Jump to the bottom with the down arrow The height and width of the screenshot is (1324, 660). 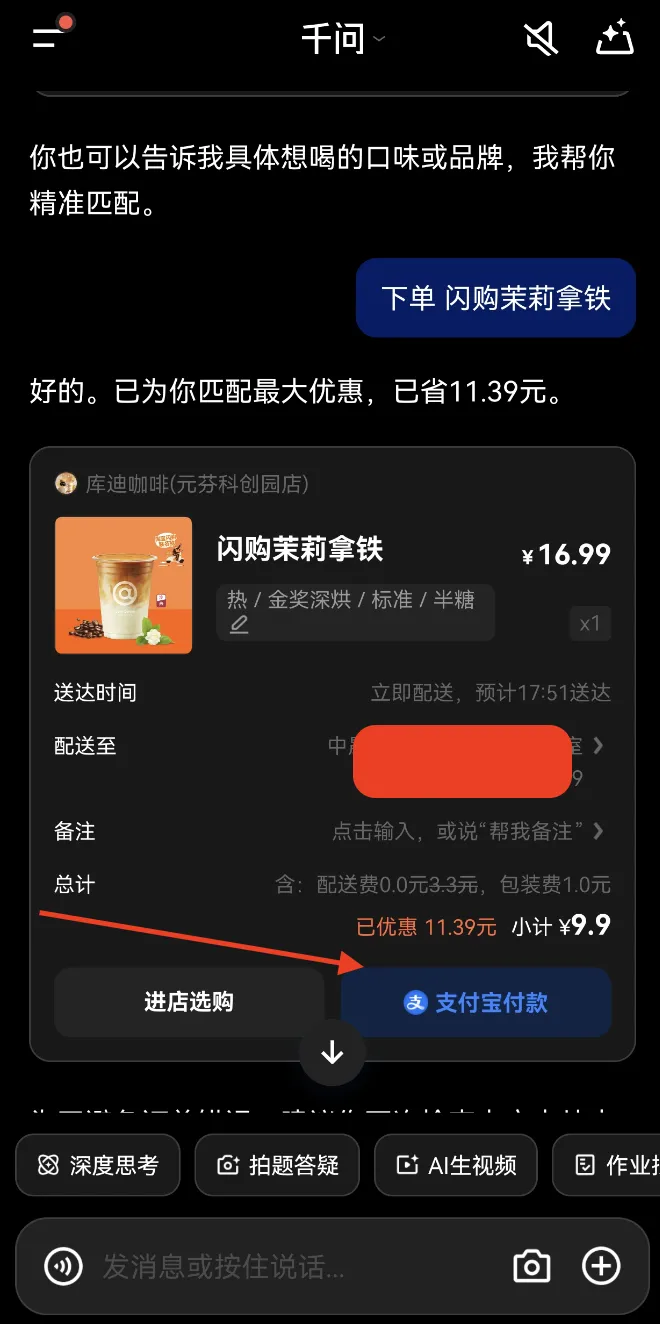pos(332,1052)
